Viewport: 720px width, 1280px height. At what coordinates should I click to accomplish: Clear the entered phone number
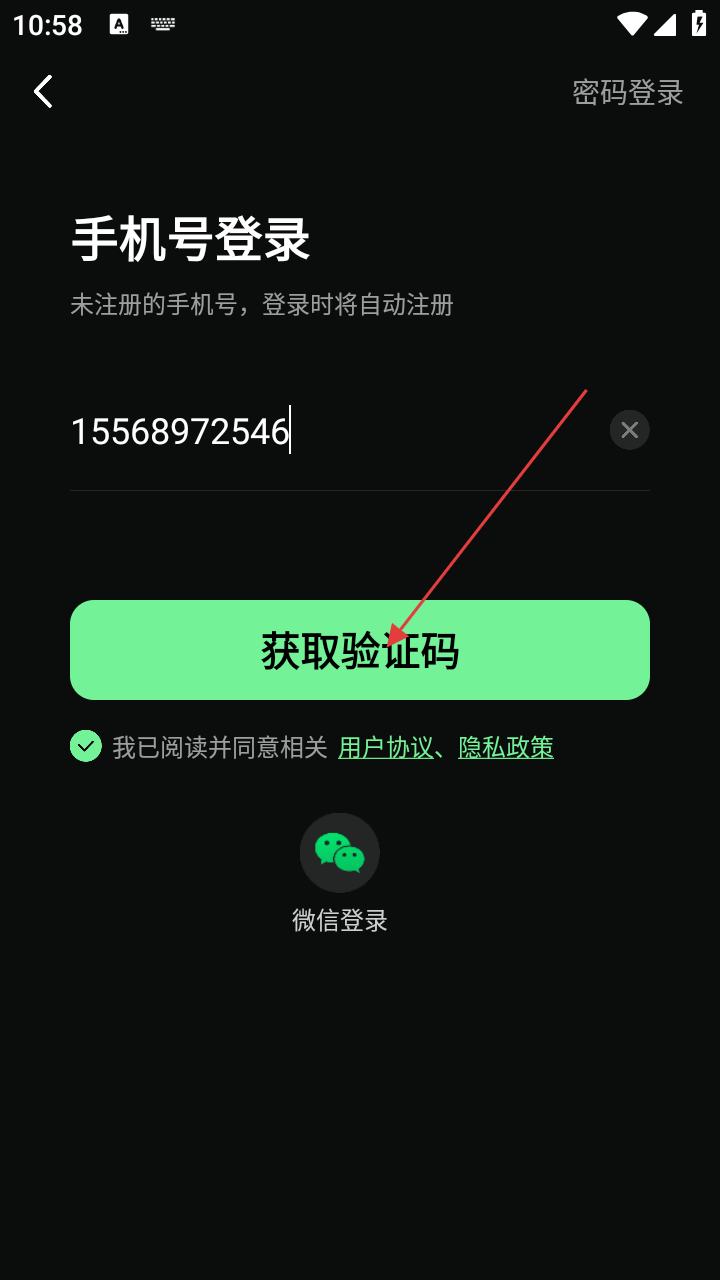tap(629, 430)
